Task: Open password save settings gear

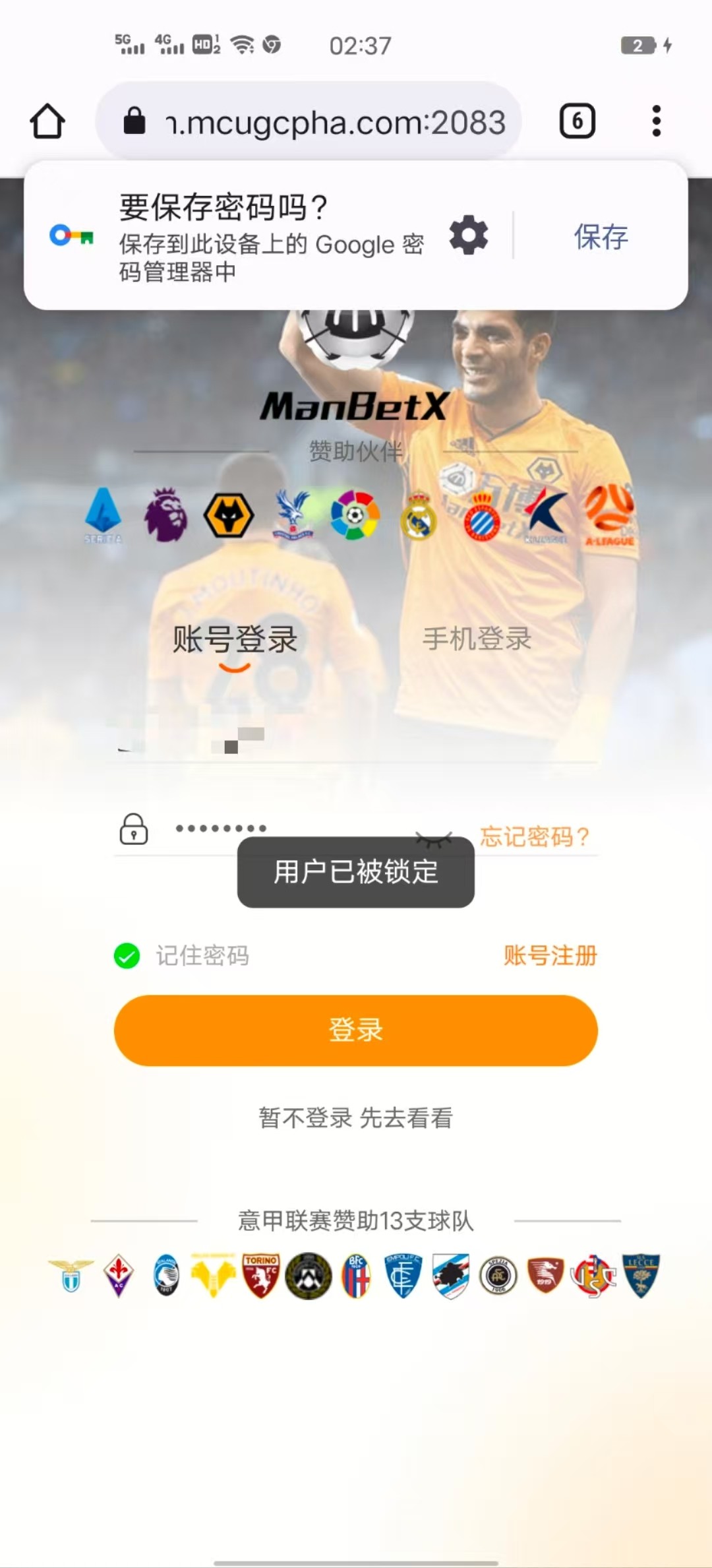Action: (x=469, y=235)
